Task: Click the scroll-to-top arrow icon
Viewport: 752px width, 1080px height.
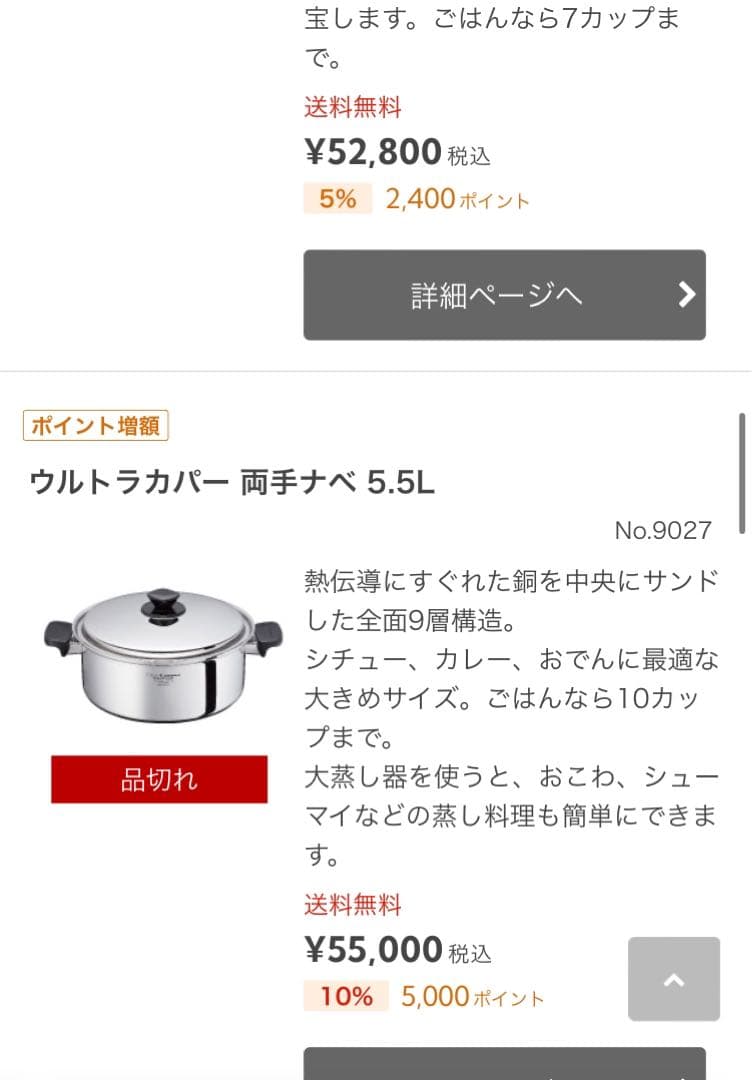Action: tap(674, 979)
